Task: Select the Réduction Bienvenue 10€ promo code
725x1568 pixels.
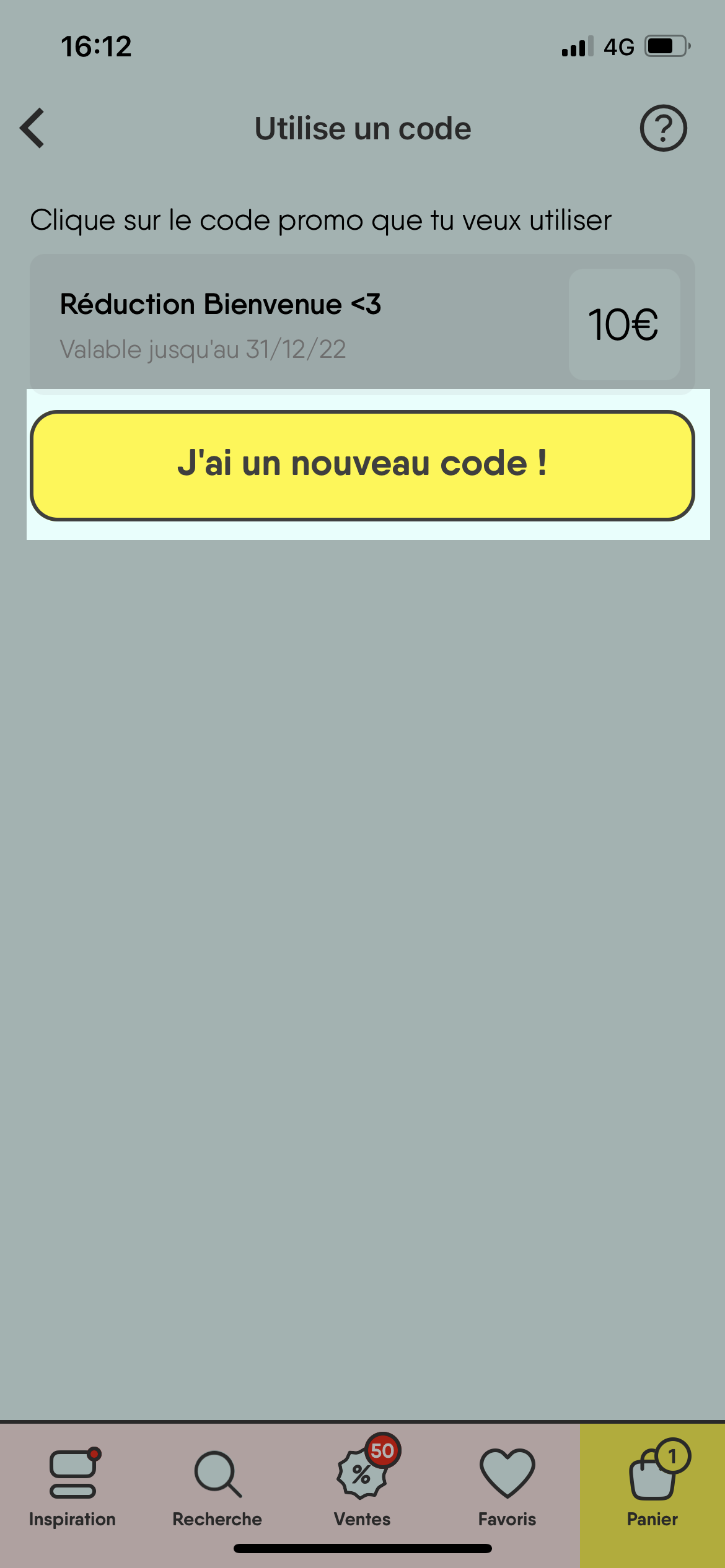Action: click(x=362, y=324)
